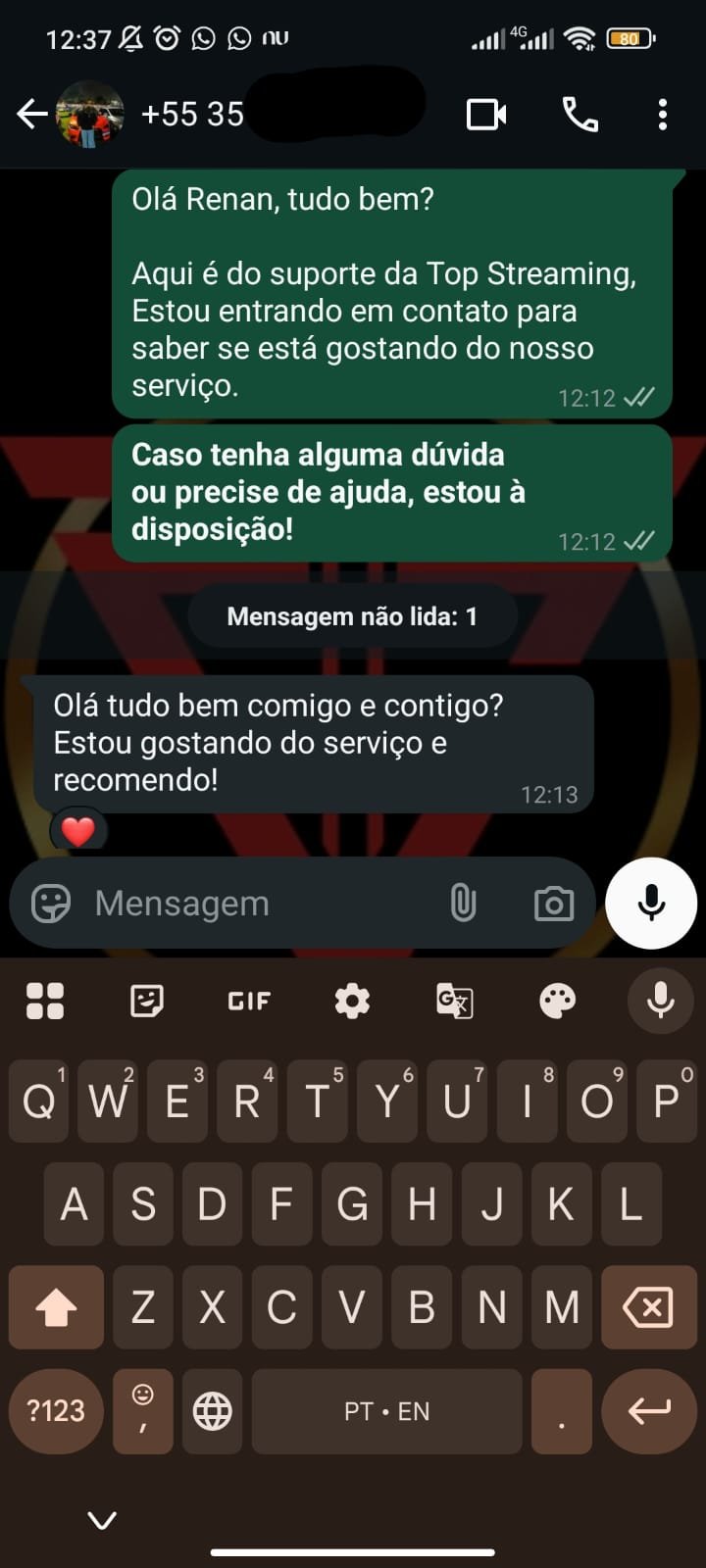
Task: Switch to the ?123 symbols keyboard
Action: (56, 1411)
